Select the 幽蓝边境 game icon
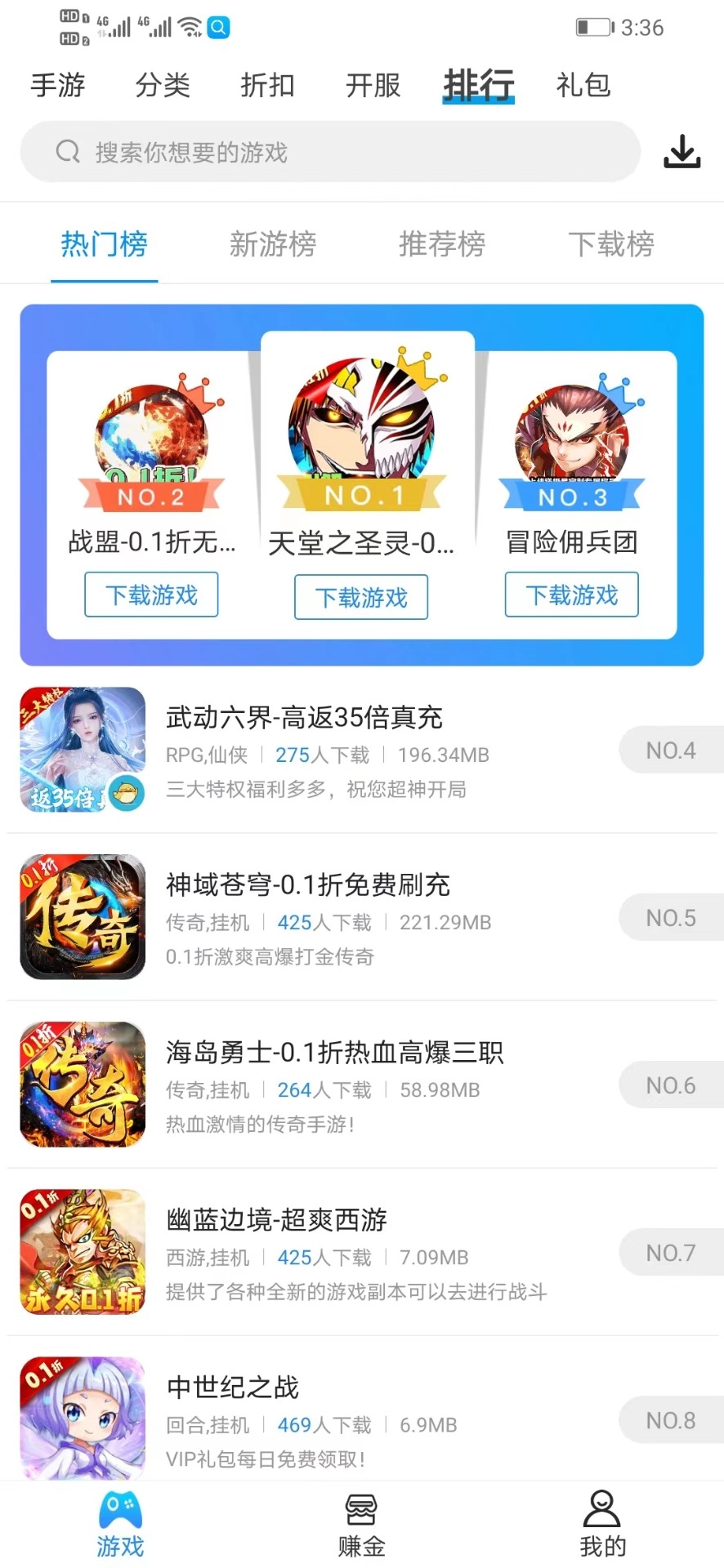724x1568 pixels. [81, 1251]
